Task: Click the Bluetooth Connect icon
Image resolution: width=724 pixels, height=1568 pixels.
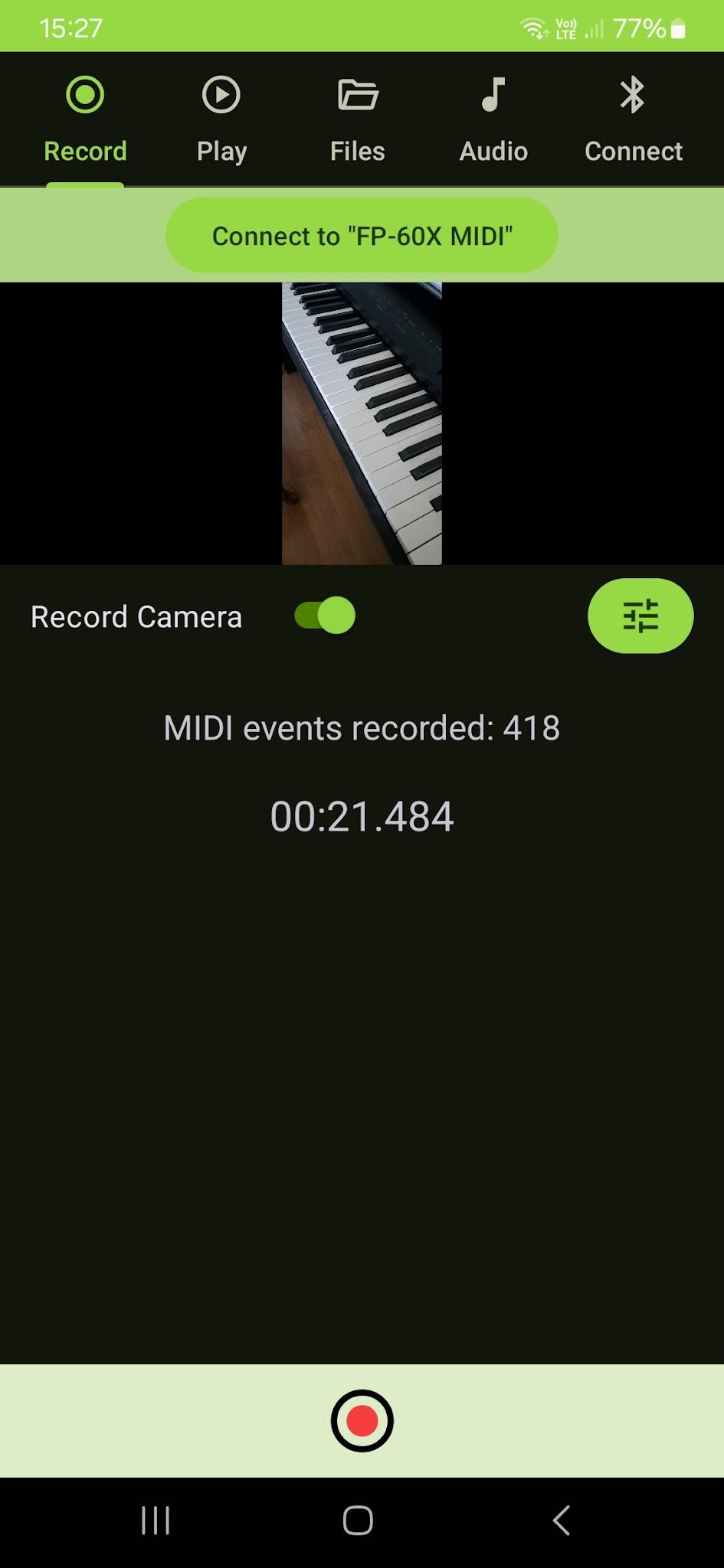Action: tap(633, 95)
